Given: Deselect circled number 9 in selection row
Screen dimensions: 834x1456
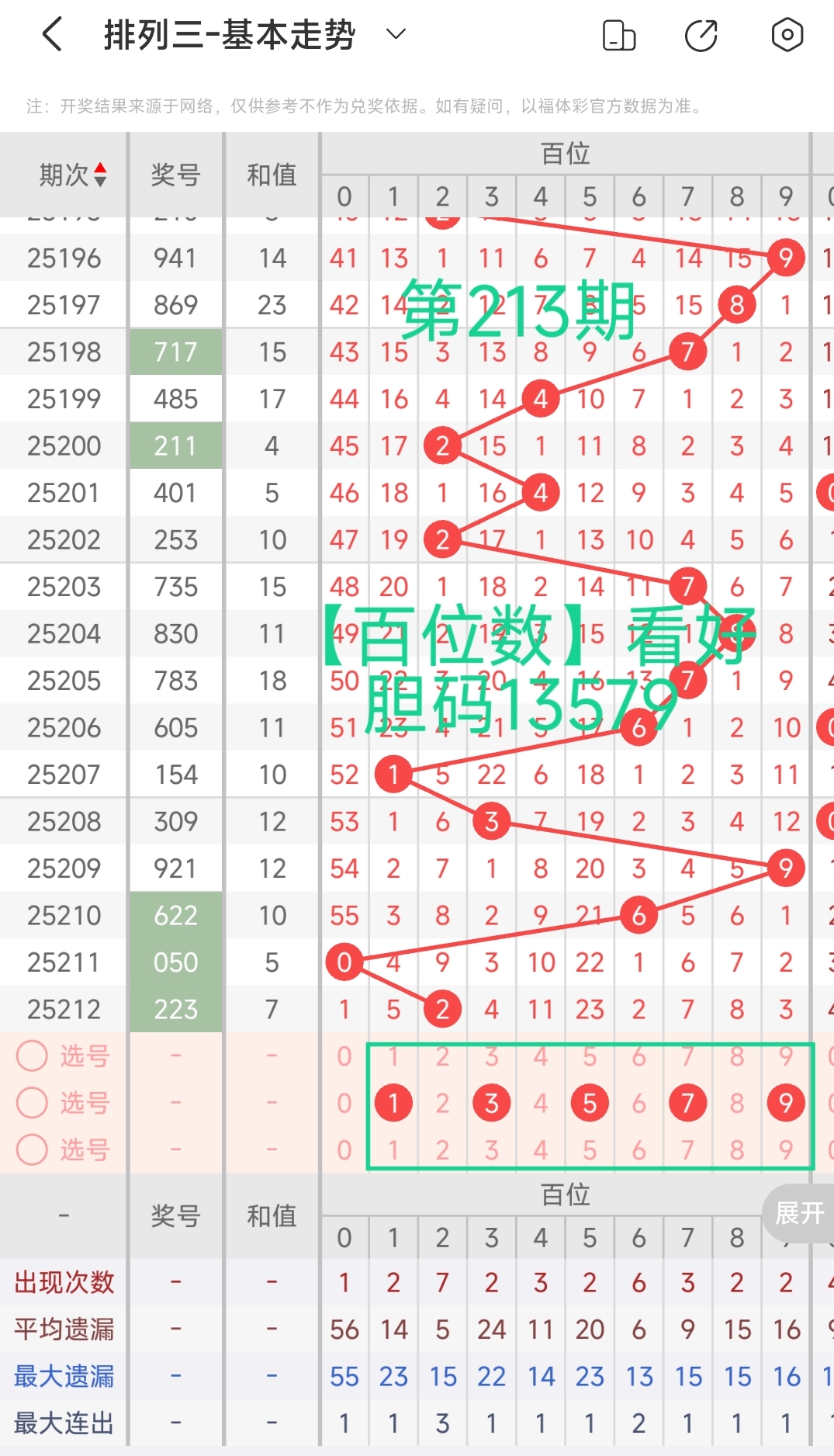Looking at the screenshot, I should (x=786, y=1103).
